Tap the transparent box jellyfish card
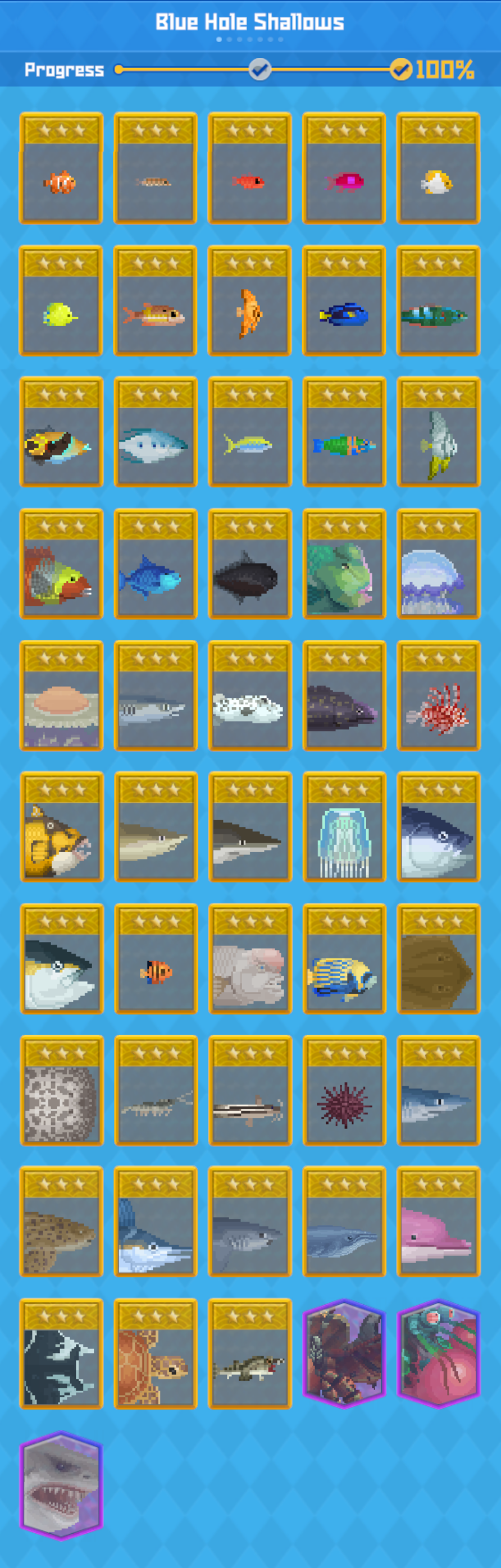Image resolution: width=501 pixels, height=1568 pixels. (x=344, y=827)
